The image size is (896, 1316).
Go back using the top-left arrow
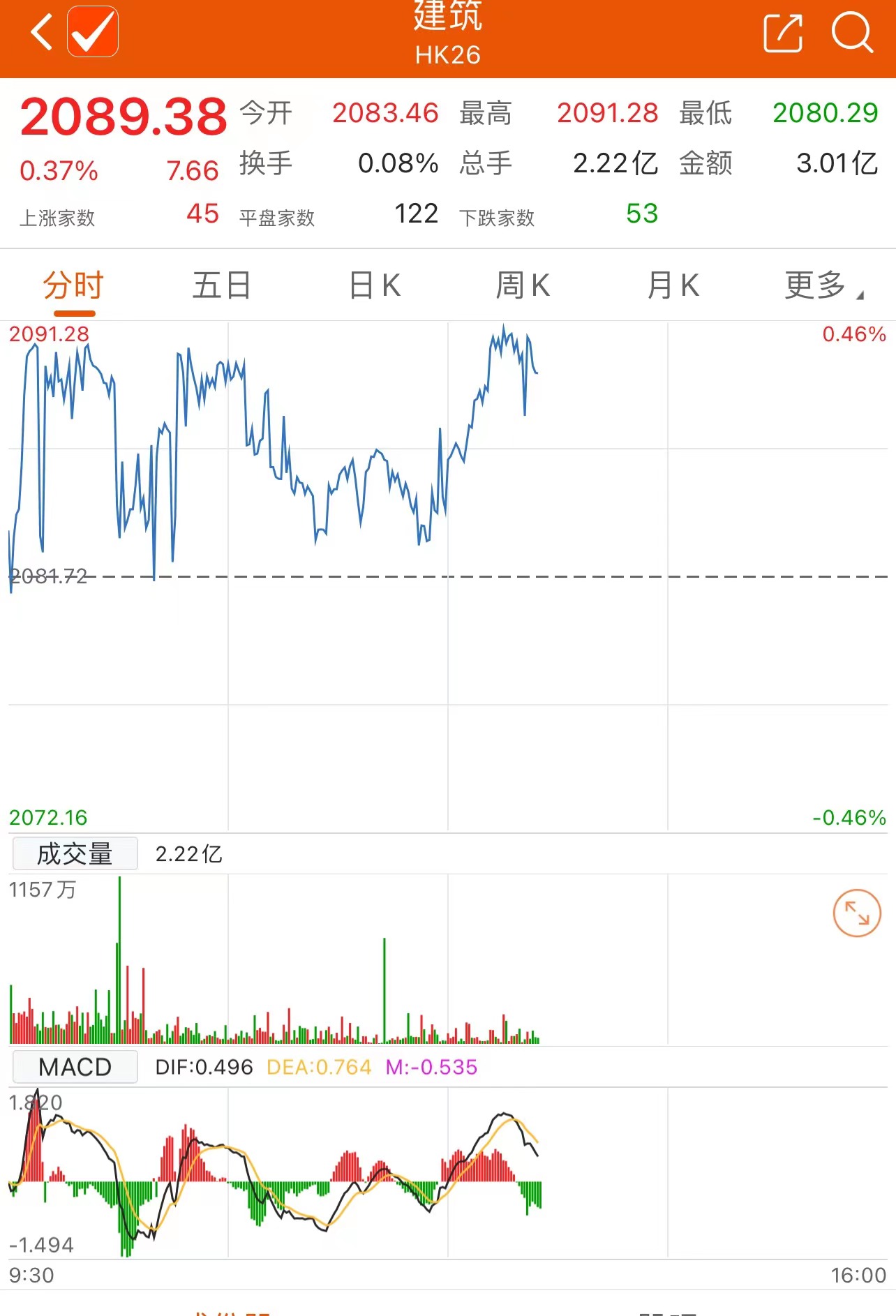tap(42, 33)
